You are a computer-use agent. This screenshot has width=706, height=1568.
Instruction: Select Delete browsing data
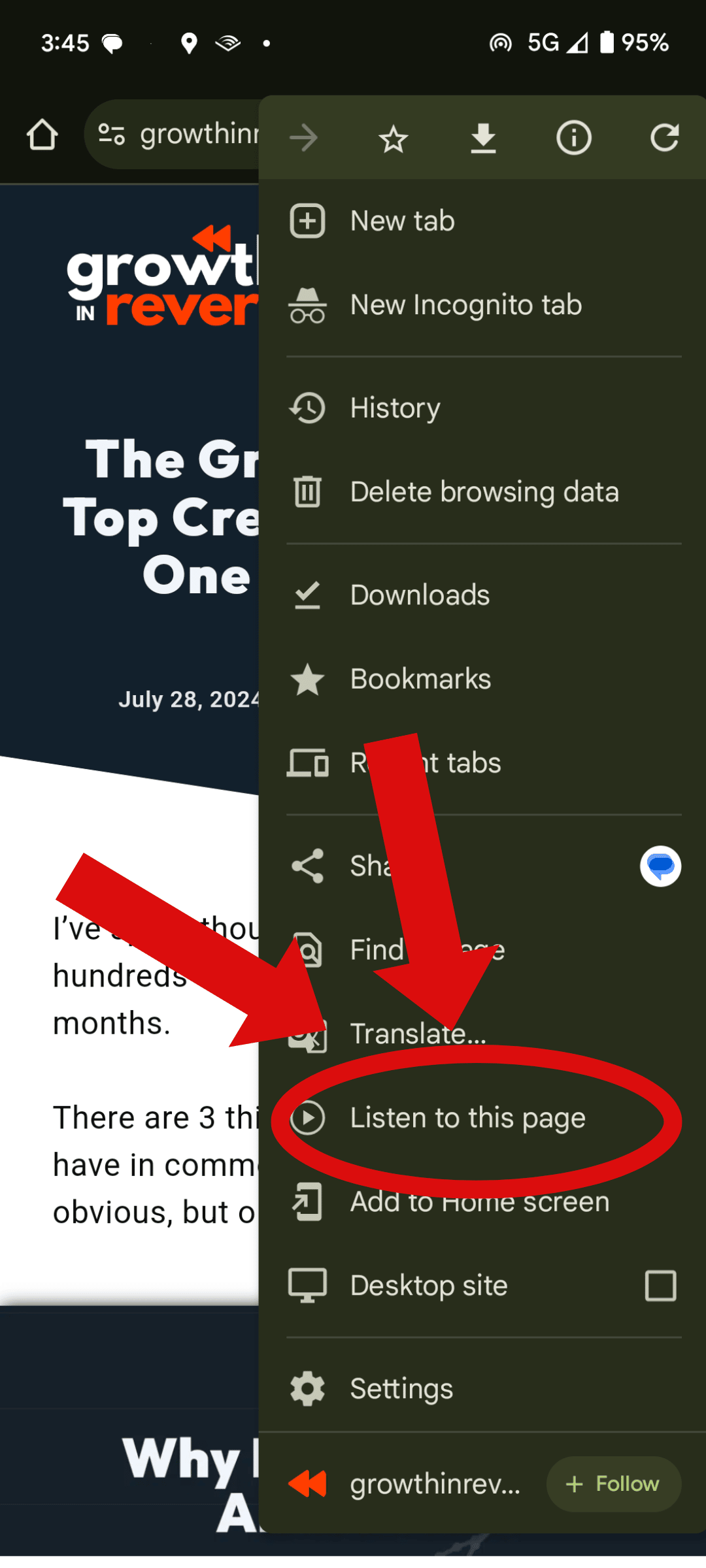click(484, 492)
